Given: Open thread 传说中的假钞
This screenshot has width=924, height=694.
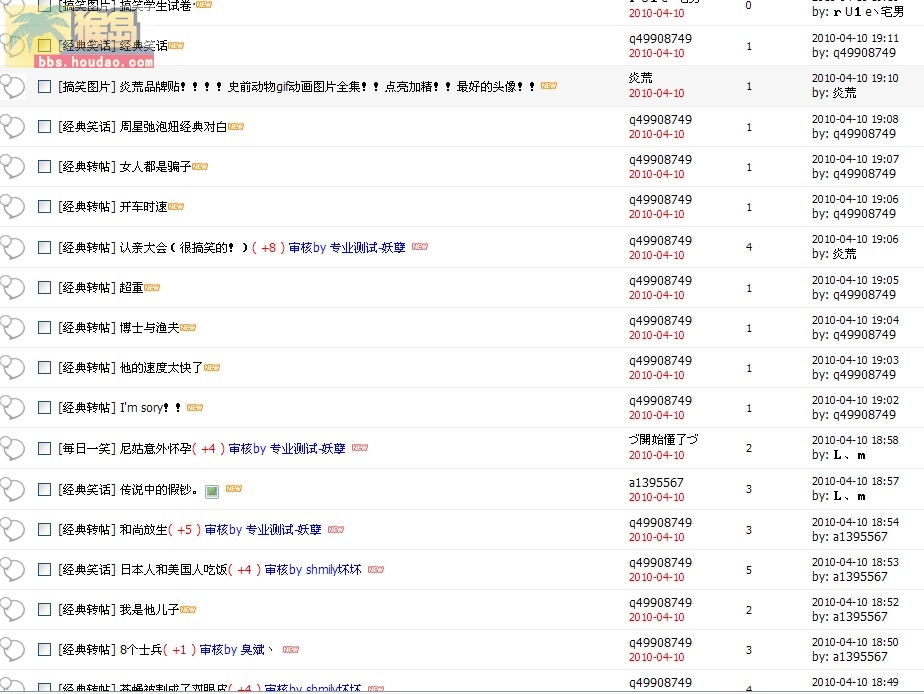Looking at the screenshot, I should pos(157,490).
